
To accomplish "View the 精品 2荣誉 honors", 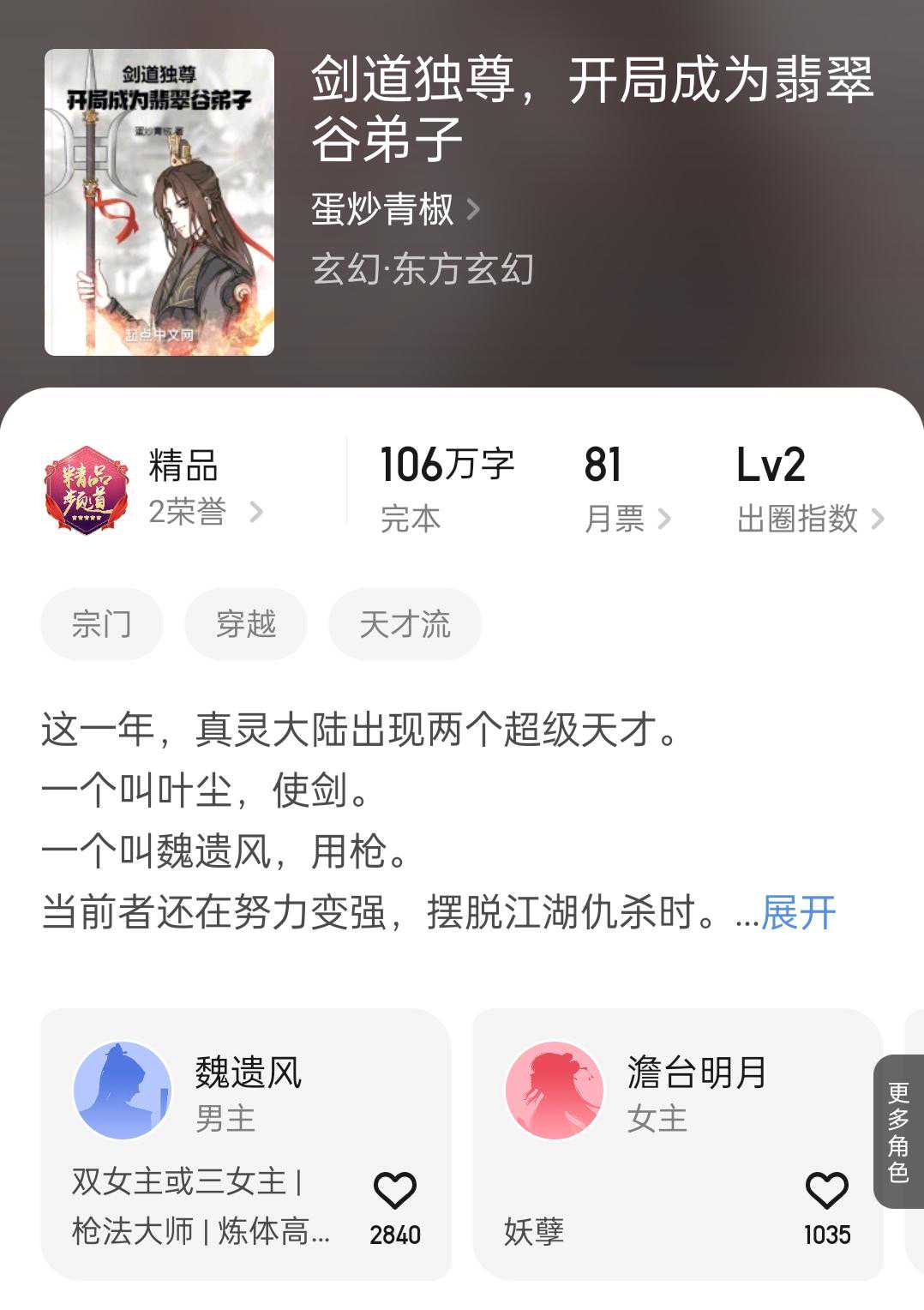I will click(x=154, y=490).
